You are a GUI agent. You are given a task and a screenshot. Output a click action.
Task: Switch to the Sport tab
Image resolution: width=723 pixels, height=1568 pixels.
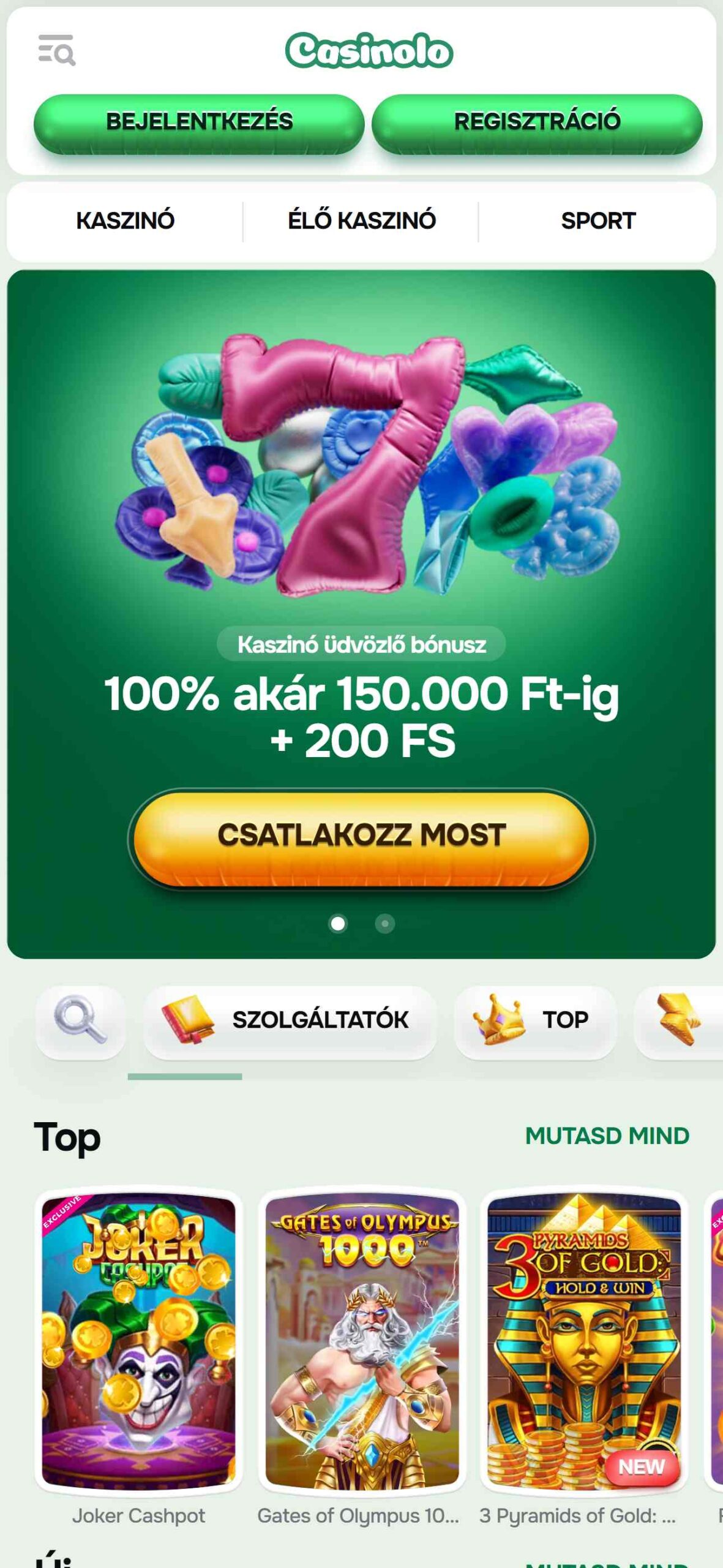click(598, 221)
